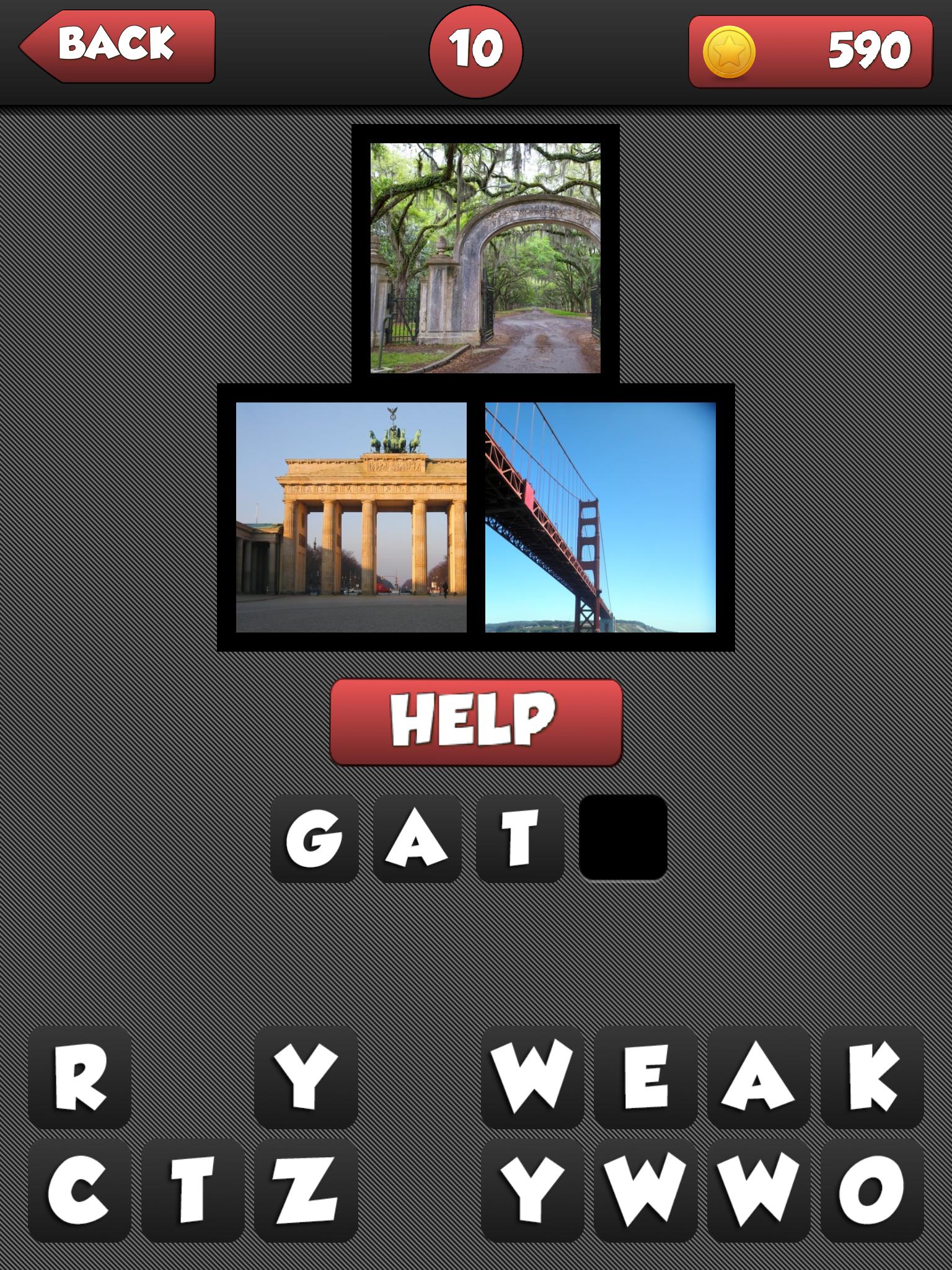
Task: Select the letter E tile
Action: tap(646, 1077)
